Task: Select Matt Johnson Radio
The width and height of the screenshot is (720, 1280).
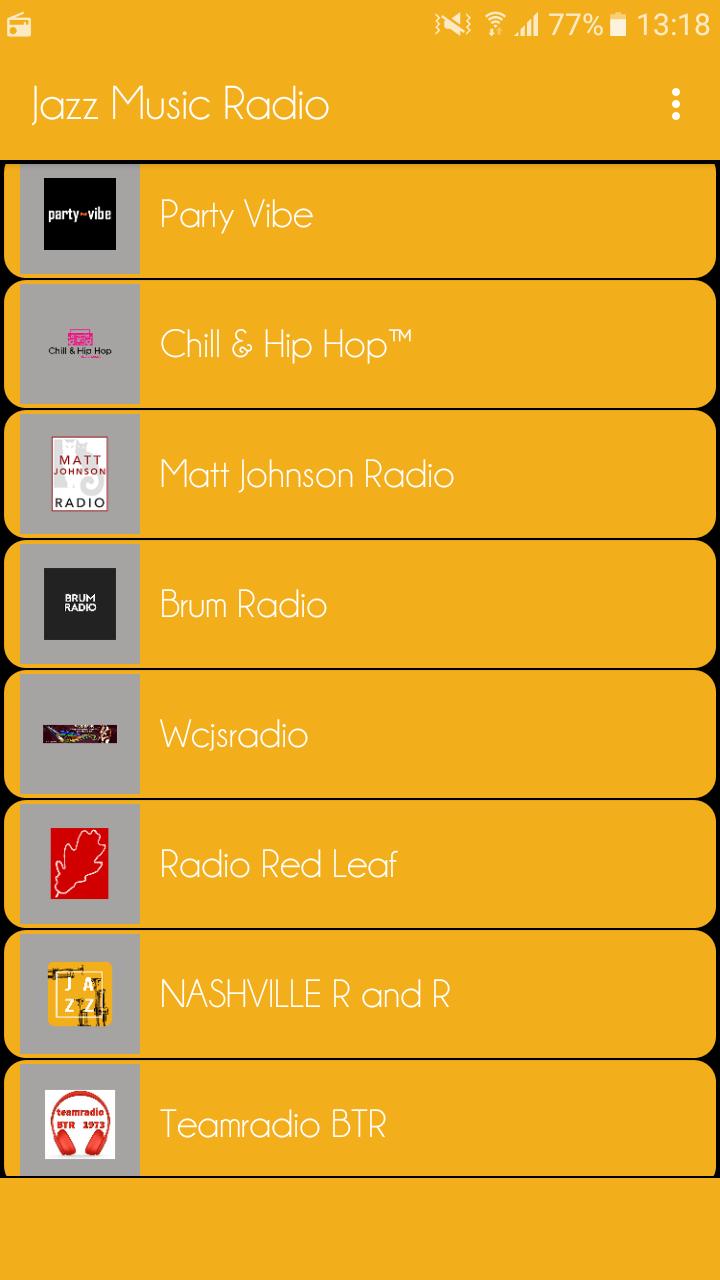Action: [360, 475]
